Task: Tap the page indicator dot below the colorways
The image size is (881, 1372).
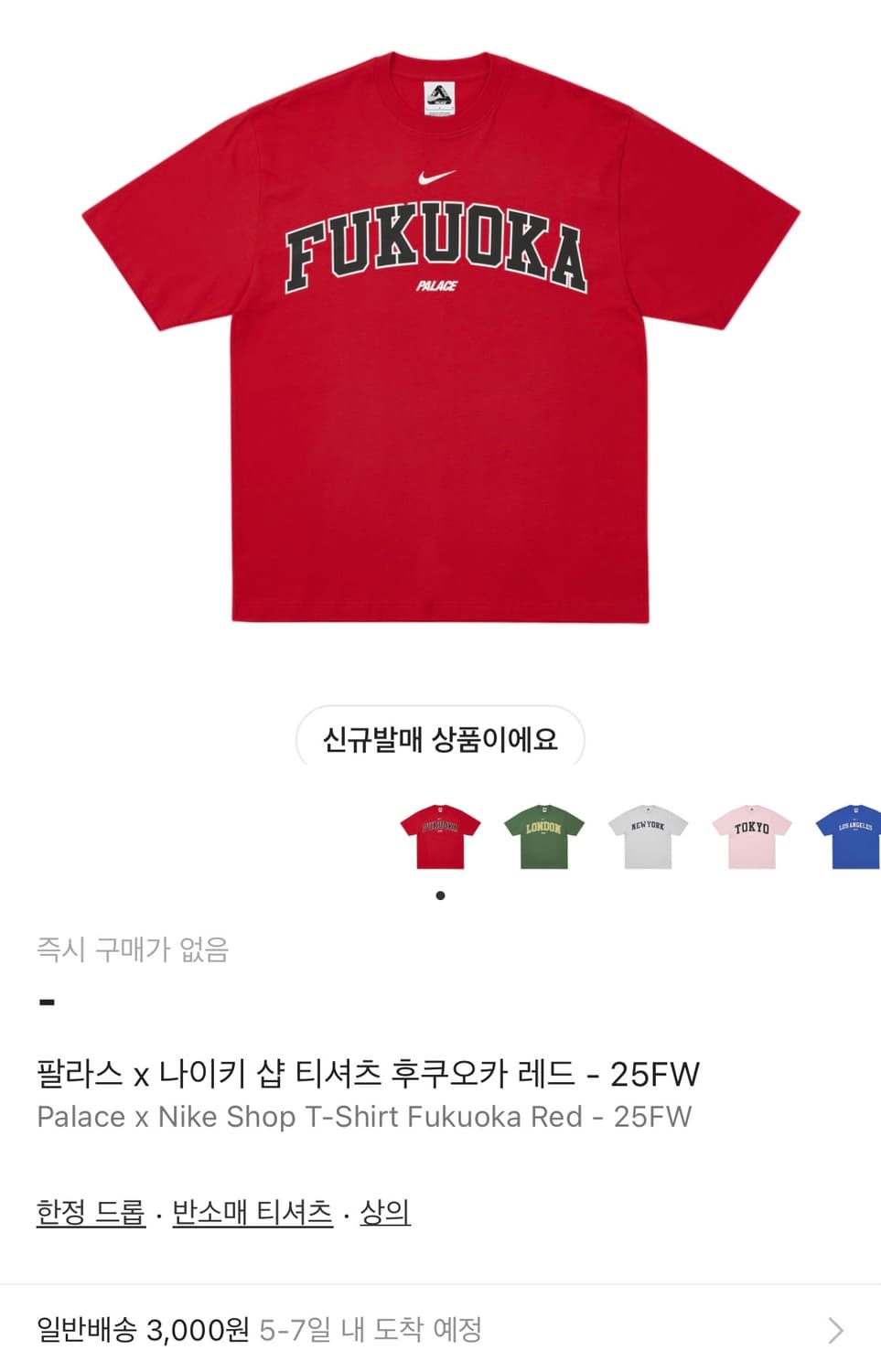Action: (440, 894)
